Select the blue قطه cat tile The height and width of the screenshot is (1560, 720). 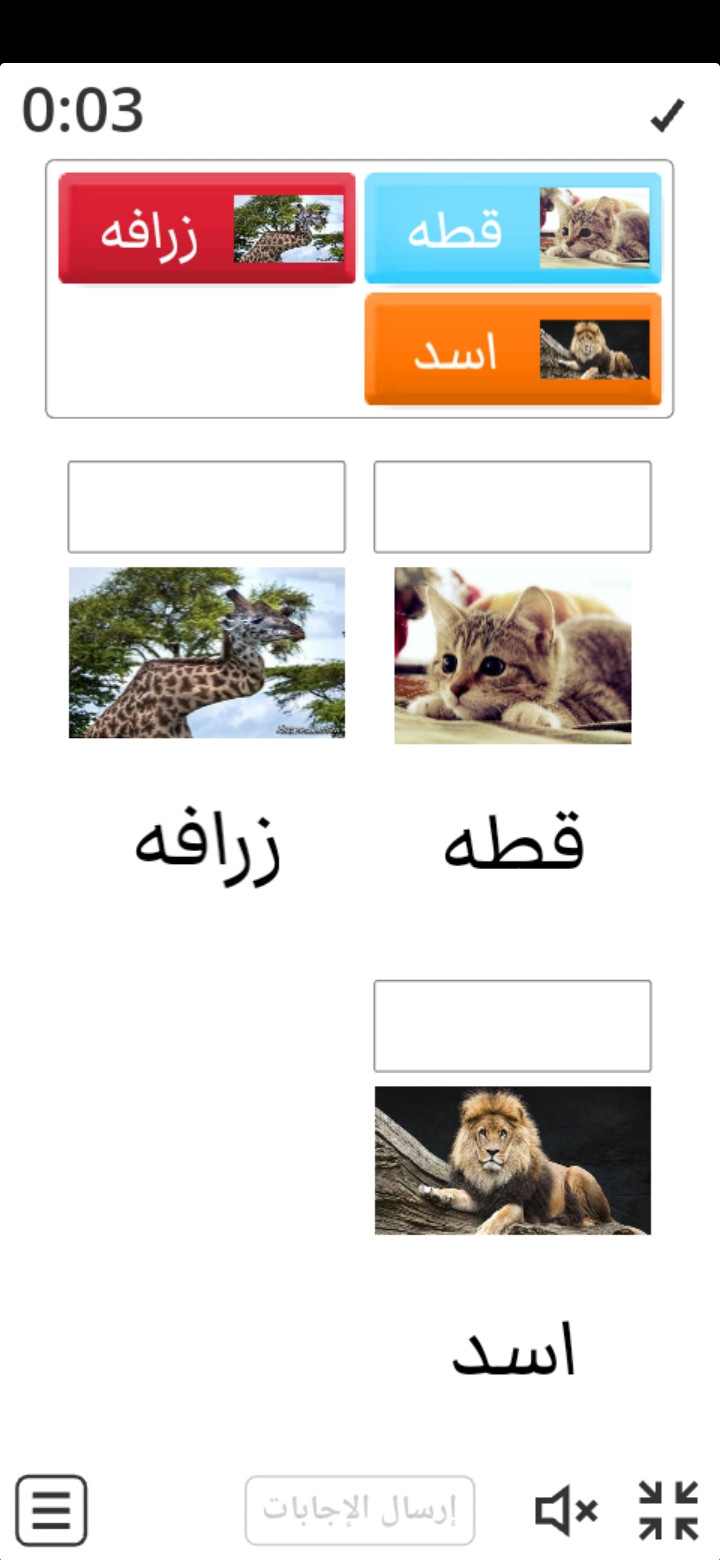513,229
